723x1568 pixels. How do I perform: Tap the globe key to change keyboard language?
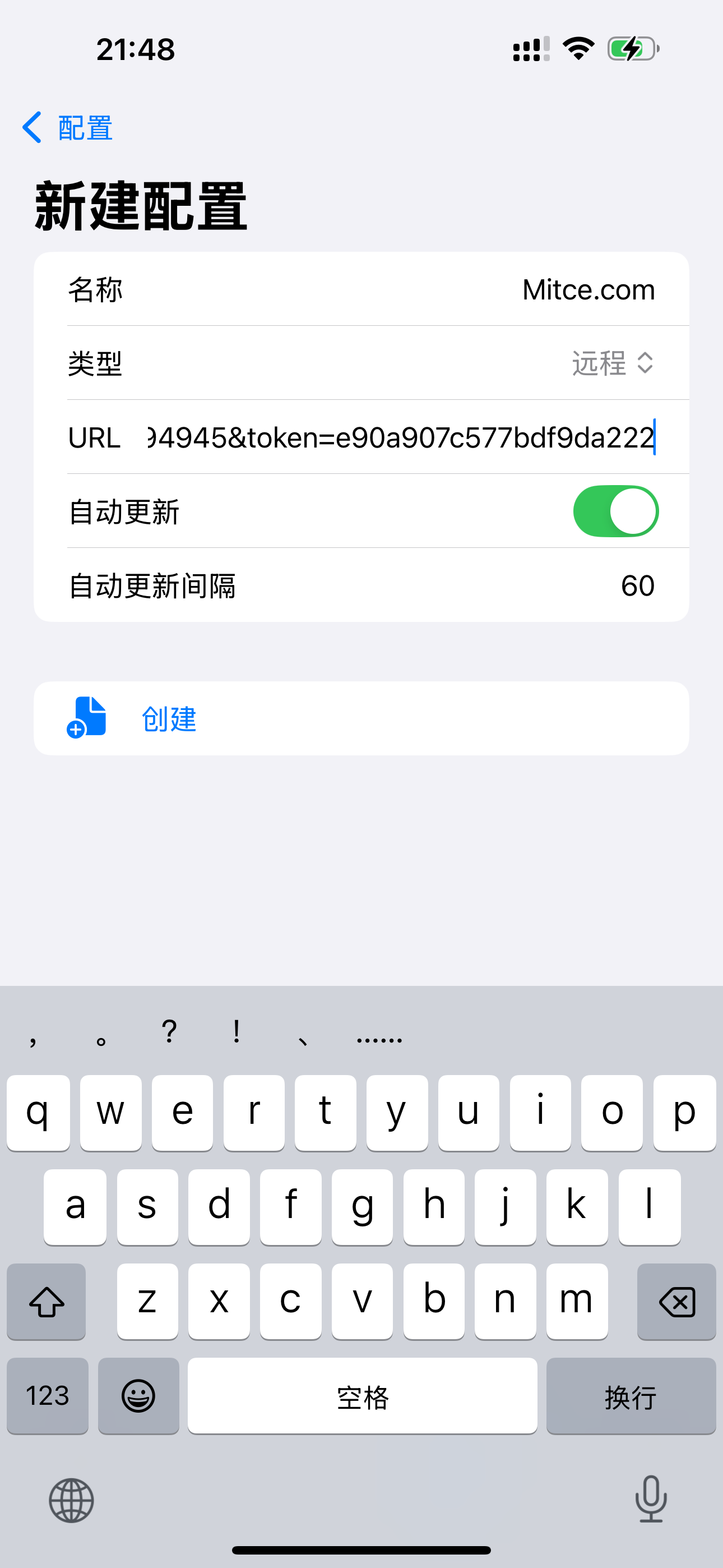point(71,1500)
